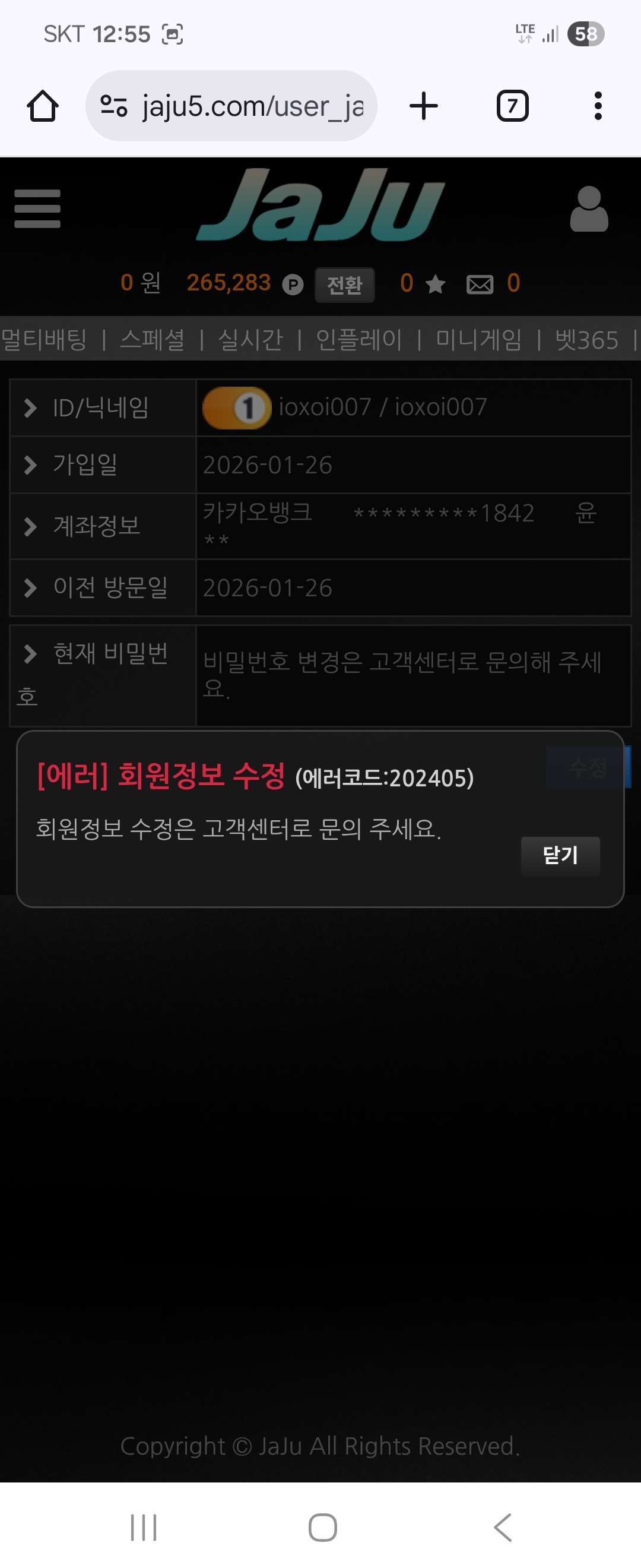This screenshot has width=641, height=1568.
Task: Select the 인플레이 tab
Action: coord(359,339)
